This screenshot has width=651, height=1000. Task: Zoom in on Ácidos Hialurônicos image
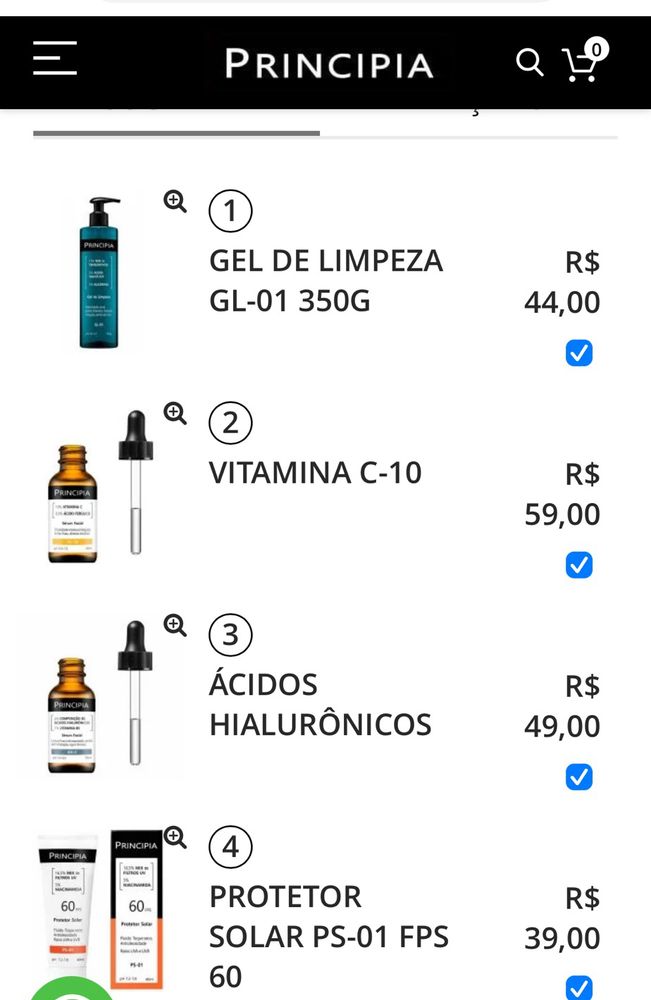(175, 625)
